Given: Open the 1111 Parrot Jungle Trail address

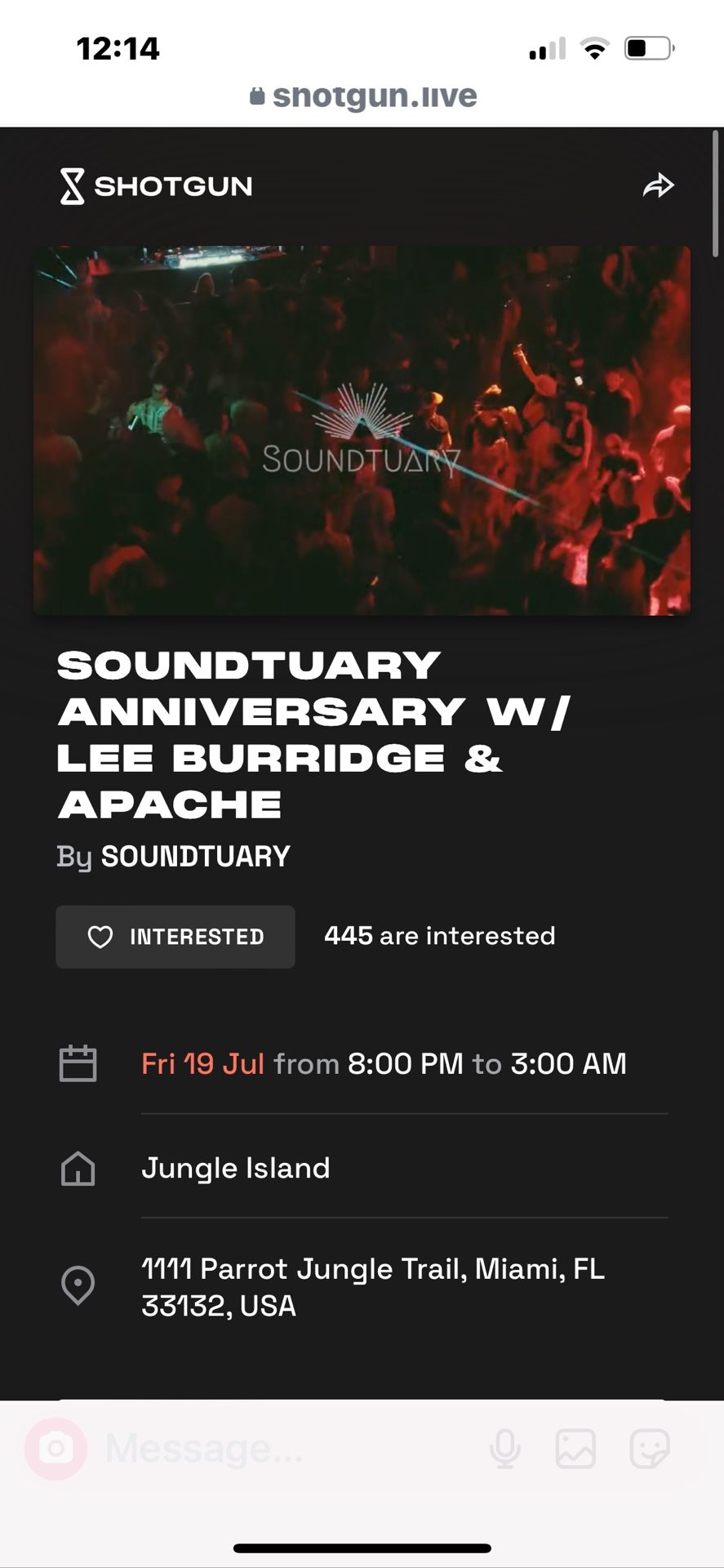Looking at the screenshot, I should tap(372, 1287).
